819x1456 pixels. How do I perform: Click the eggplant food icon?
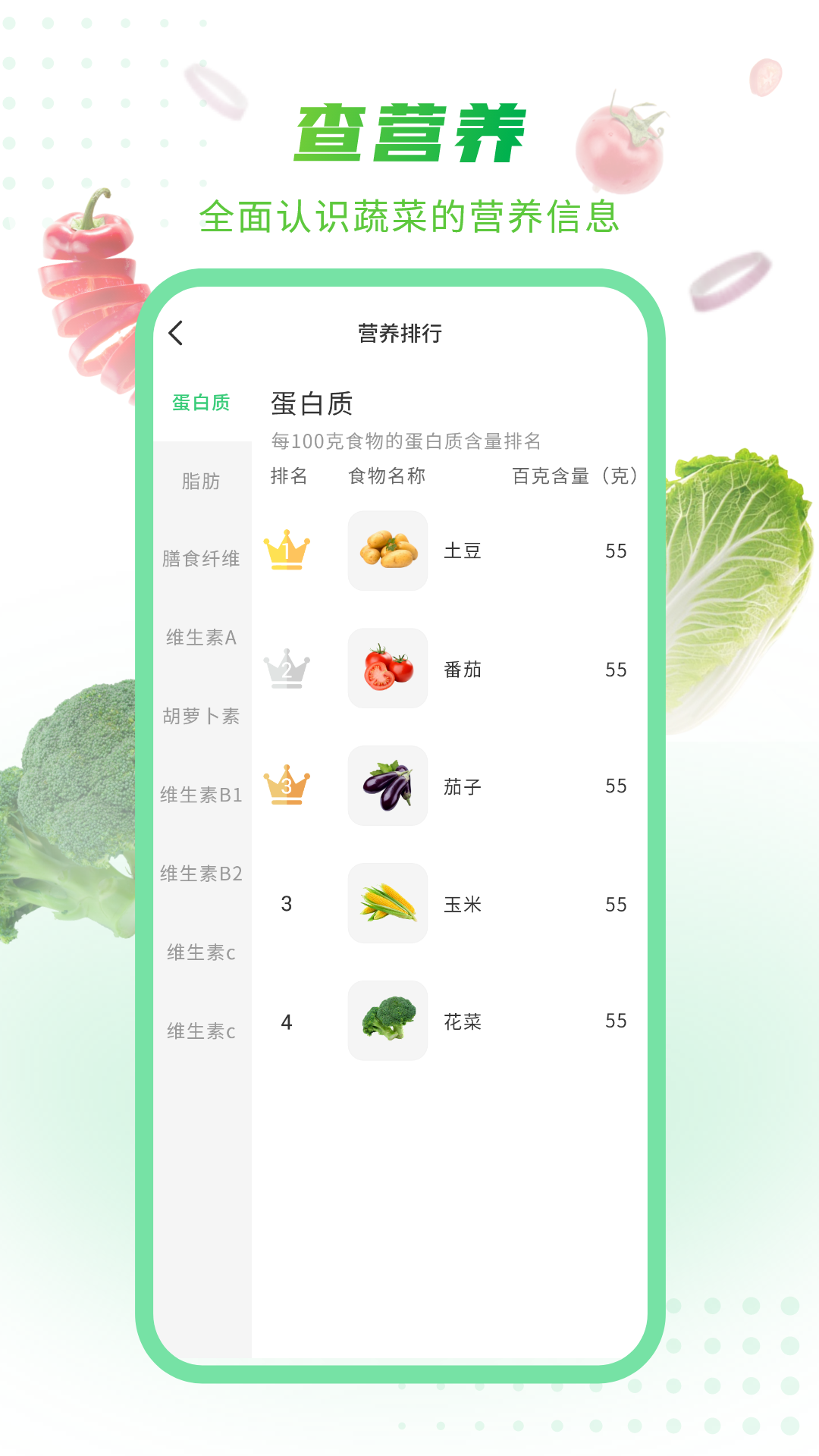[388, 786]
